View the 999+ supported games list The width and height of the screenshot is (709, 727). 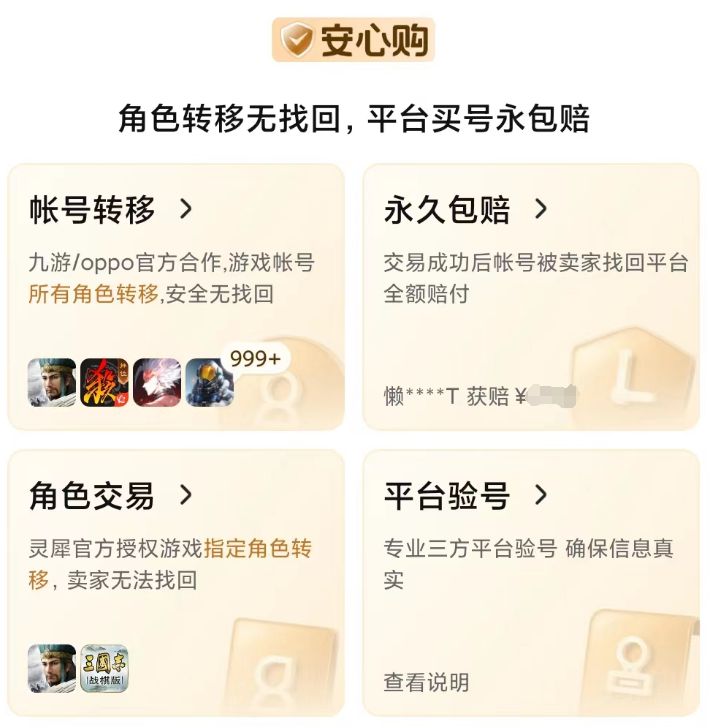coord(254,359)
